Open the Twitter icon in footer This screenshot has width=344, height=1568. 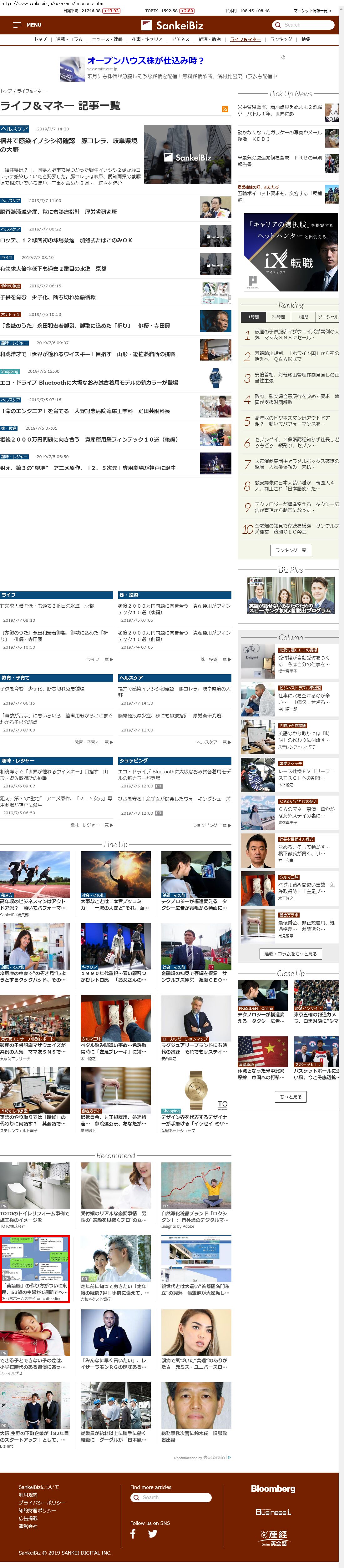click(x=152, y=1533)
